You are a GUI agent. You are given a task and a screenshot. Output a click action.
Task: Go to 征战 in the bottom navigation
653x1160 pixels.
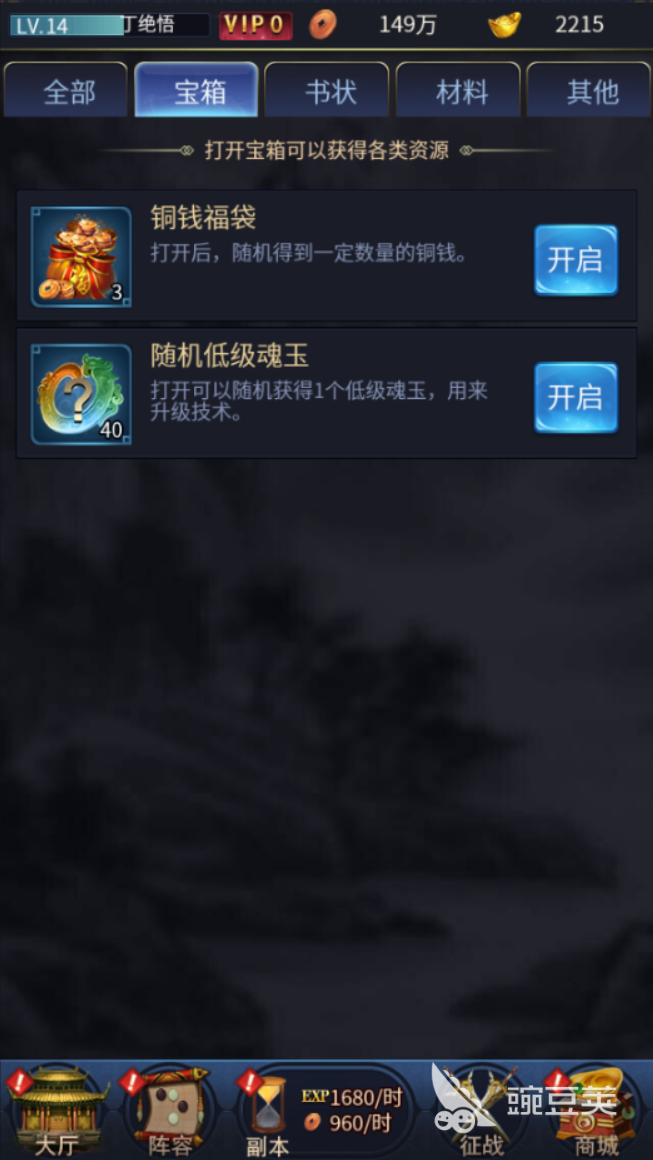pyautogui.click(x=480, y=1112)
